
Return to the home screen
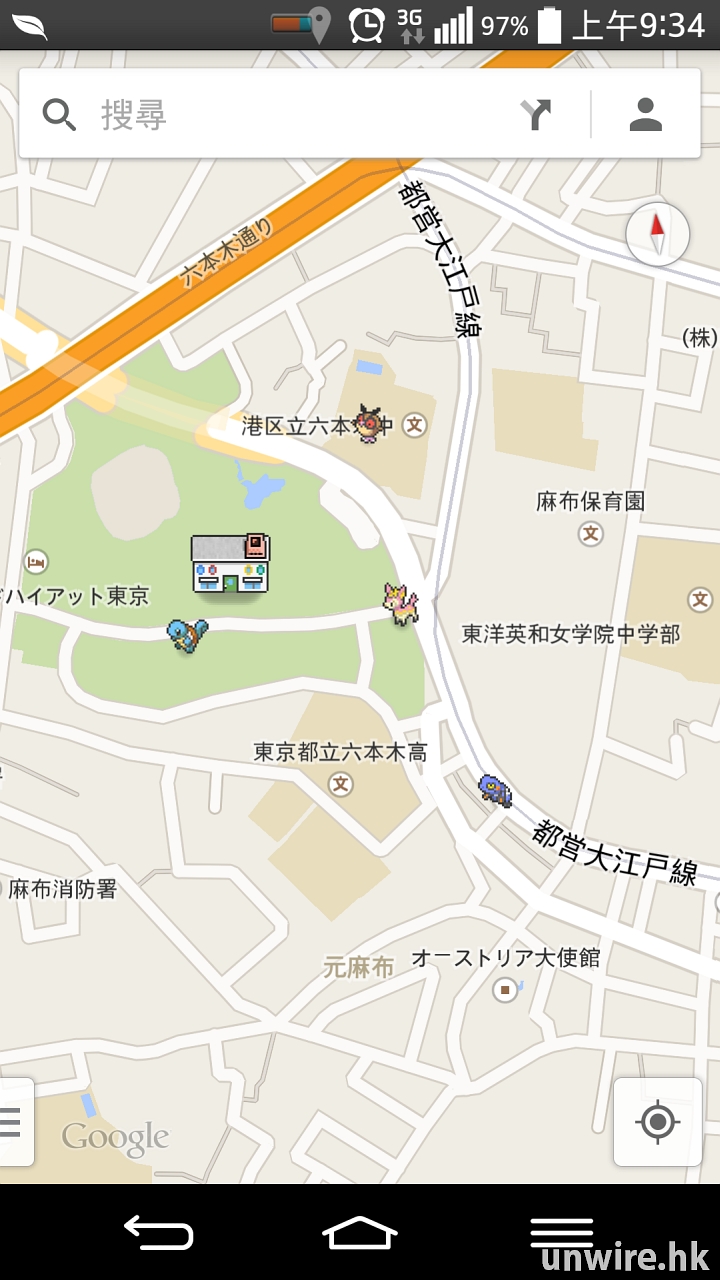(x=360, y=1232)
